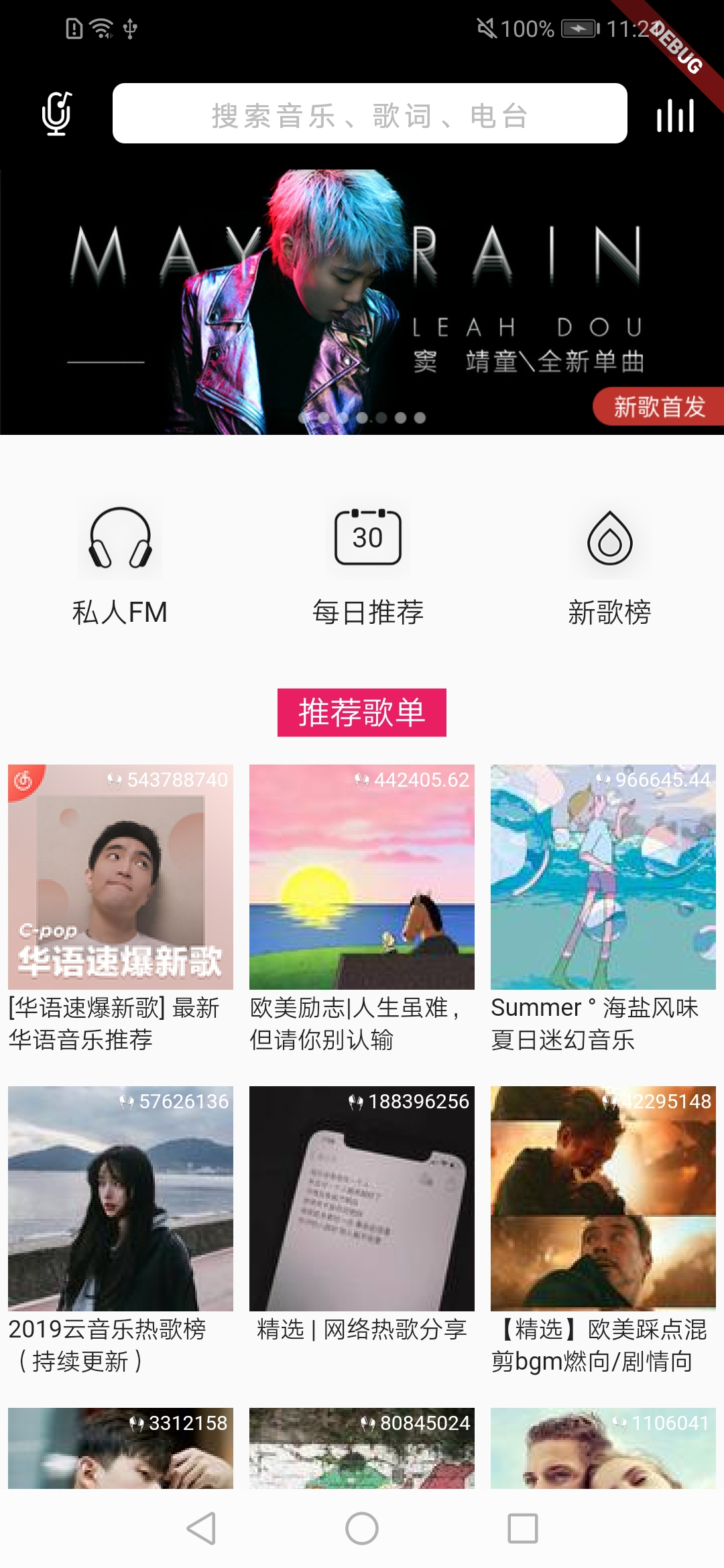The width and height of the screenshot is (724, 1568).
Task: Open the 欧美踩点混剪bgm playlist
Action: pos(602,1193)
